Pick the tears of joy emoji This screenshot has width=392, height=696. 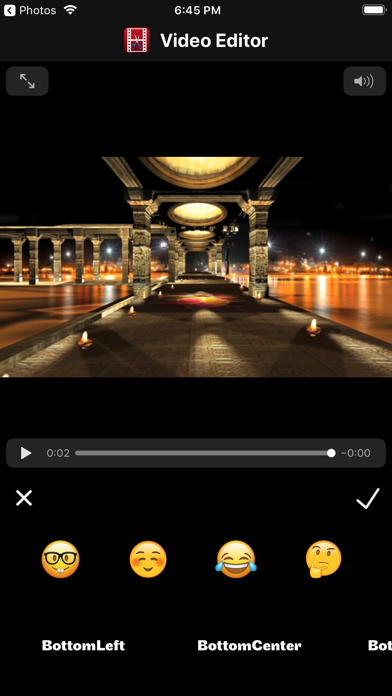point(236,559)
